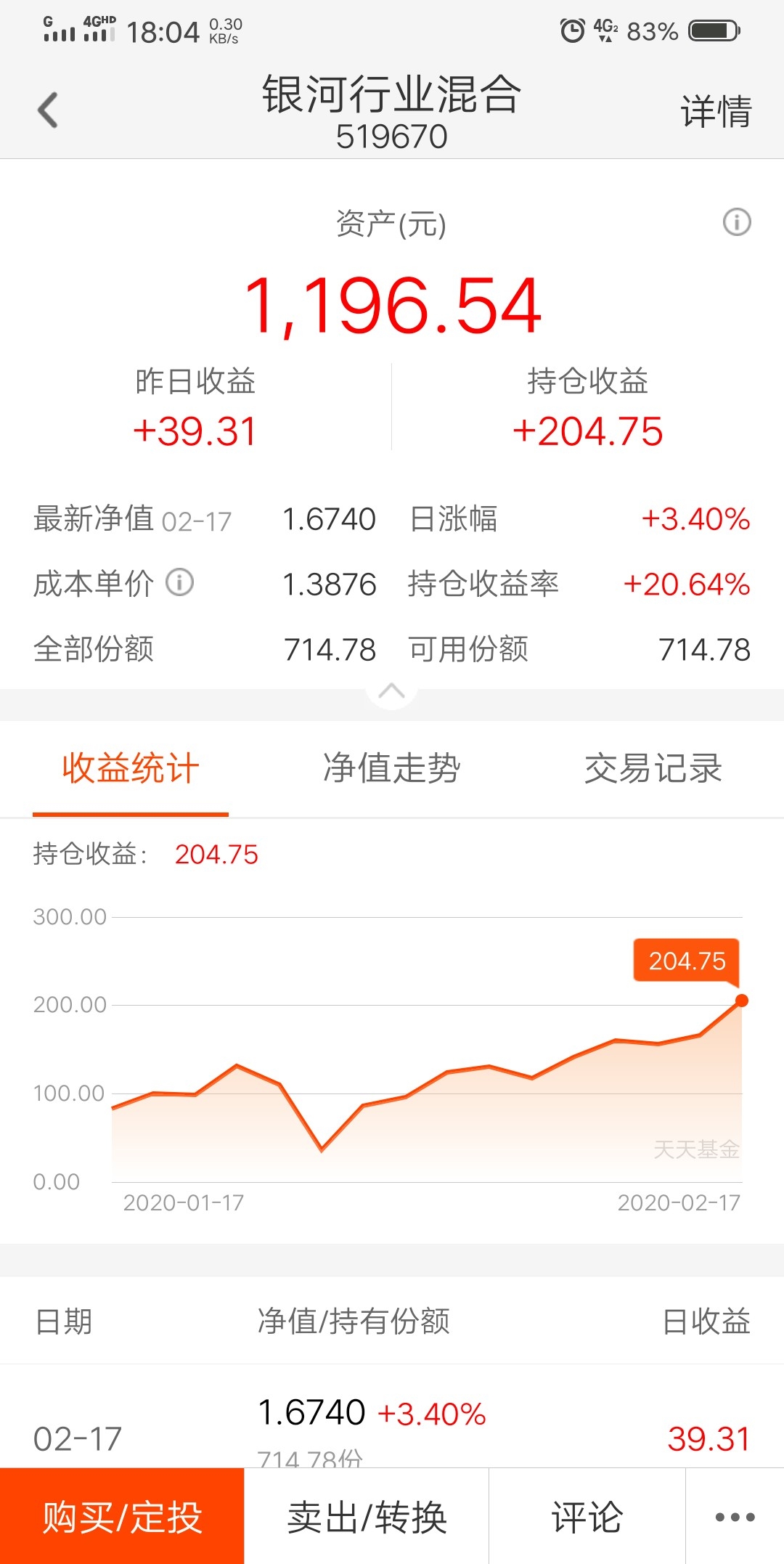784x1564 pixels.
Task: Open 评论 comments
Action: 587,1516
